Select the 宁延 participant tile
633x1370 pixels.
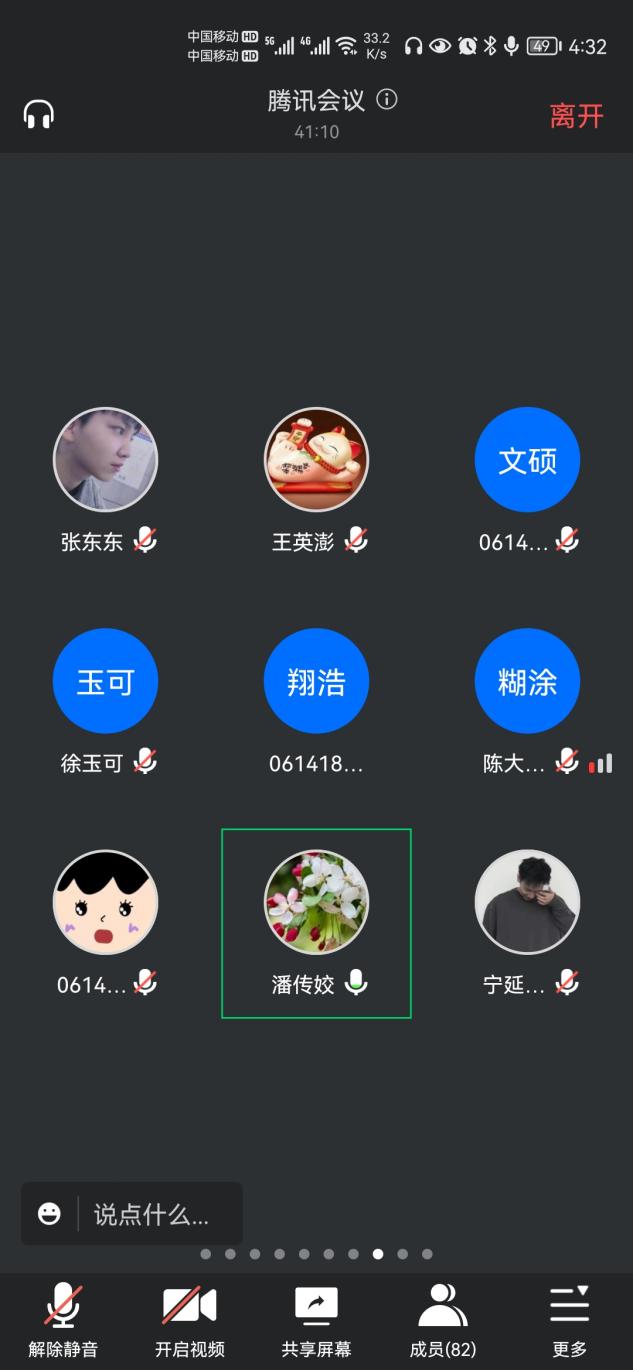(527, 903)
